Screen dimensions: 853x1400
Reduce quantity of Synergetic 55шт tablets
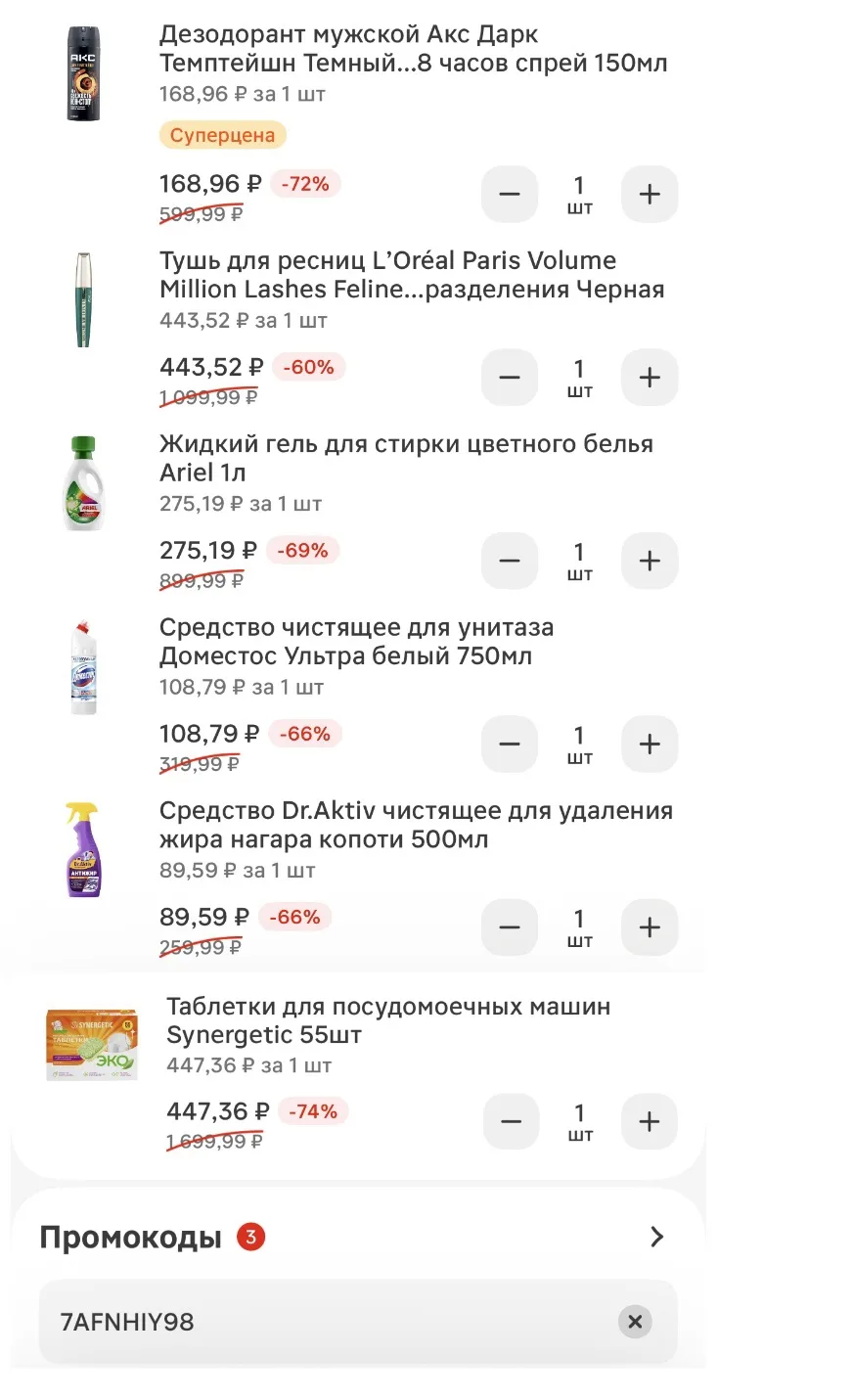[x=512, y=1121]
